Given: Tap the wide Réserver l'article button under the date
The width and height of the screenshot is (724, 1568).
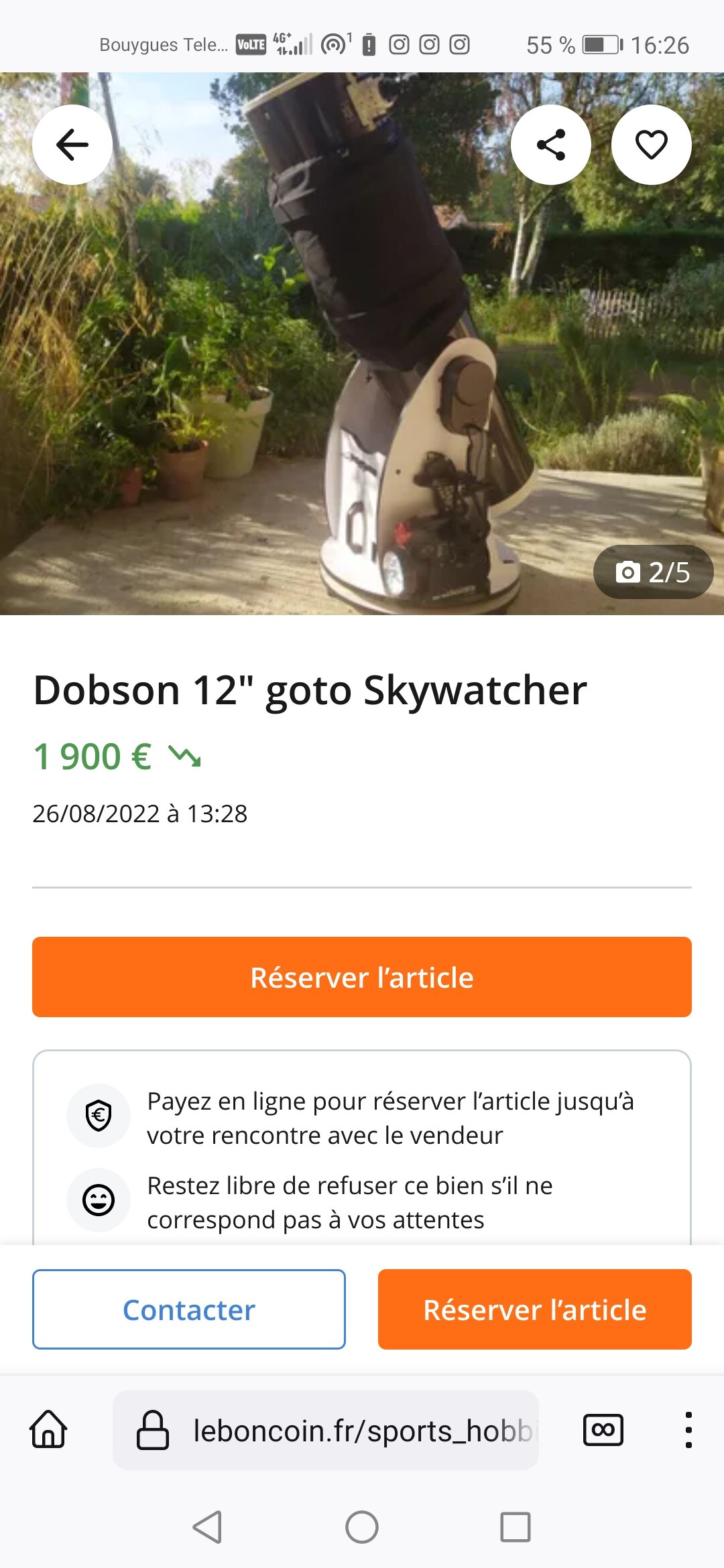Looking at the screenshot, I should click(362, 977).
